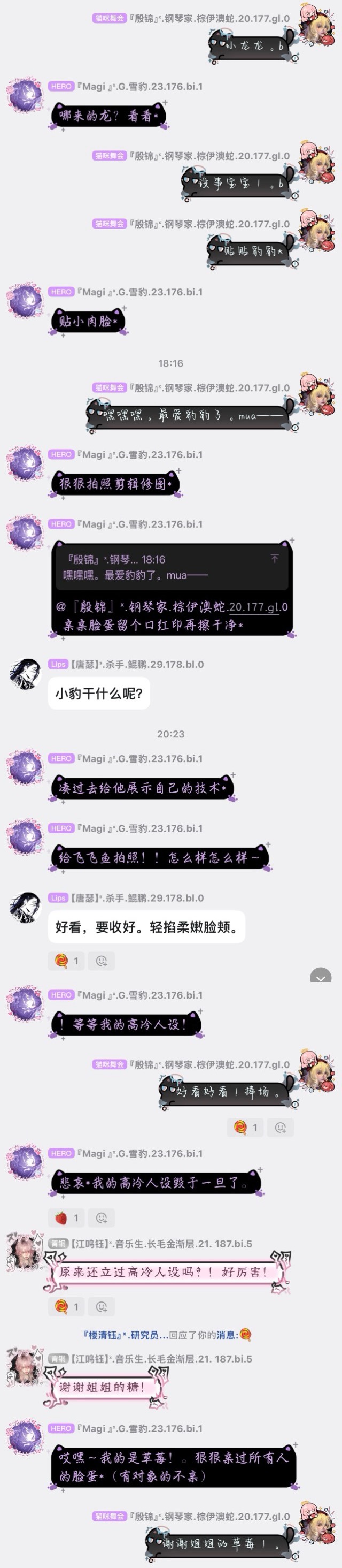Jump to original via arrow in quoted "嘿嘿嘿" message

[x=275, y=558]
